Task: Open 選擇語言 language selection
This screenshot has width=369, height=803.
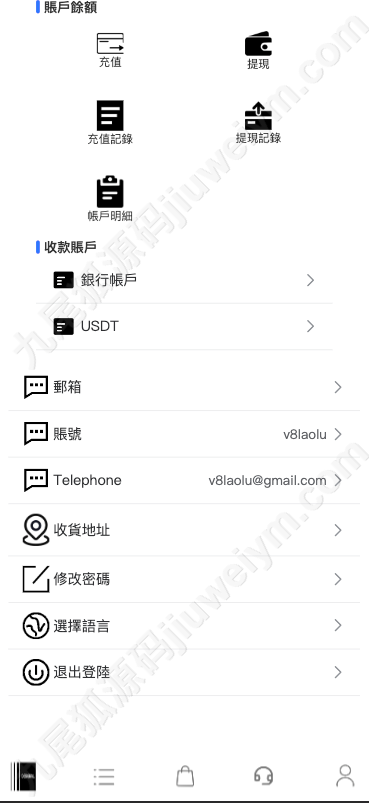Action: pos(184,626)
